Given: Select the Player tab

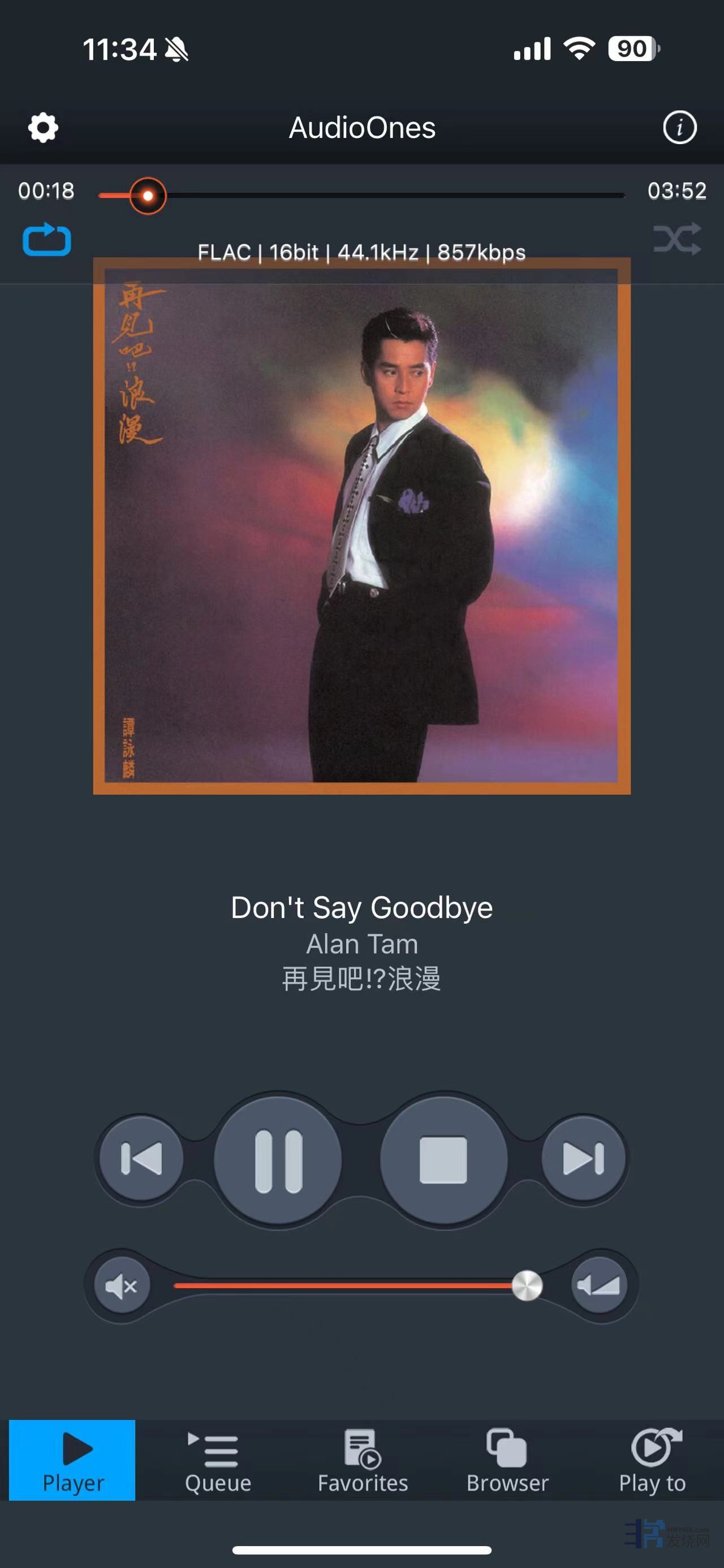Looking at the screenshot, I should click(72, 1461).
